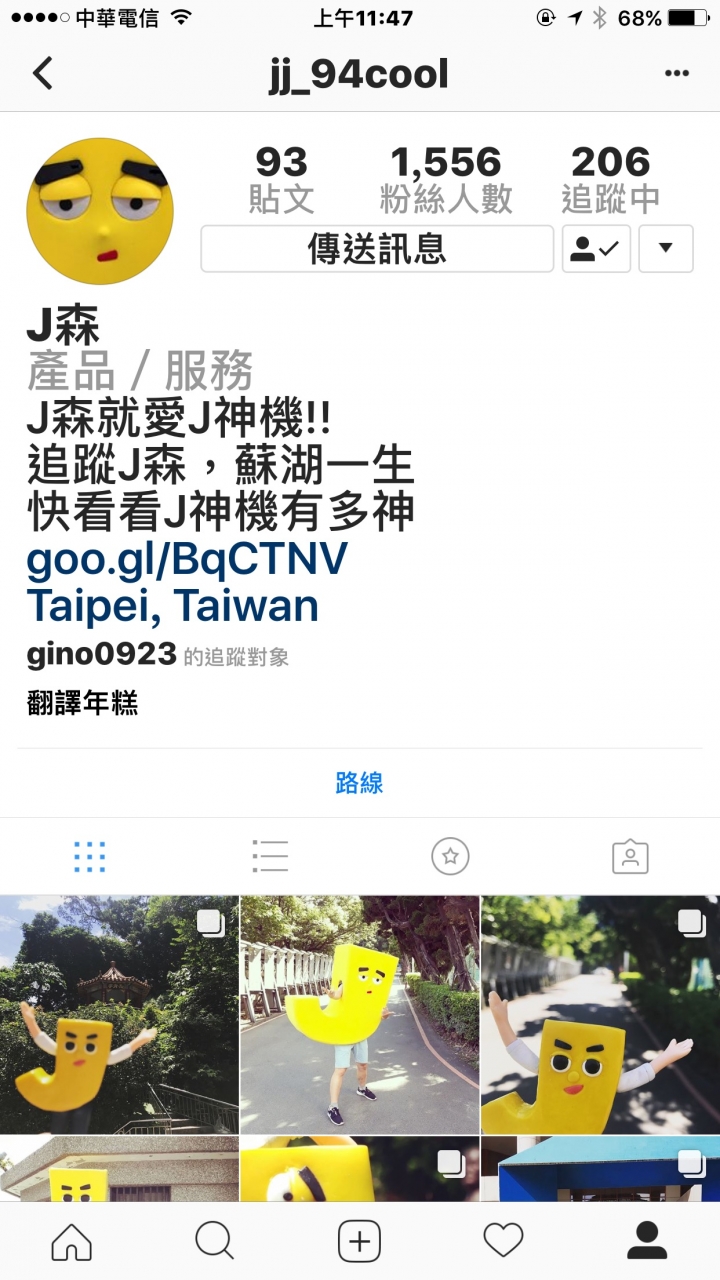
Task: Open the following status button
Action: pyautogui.click(x=596, y=249)
